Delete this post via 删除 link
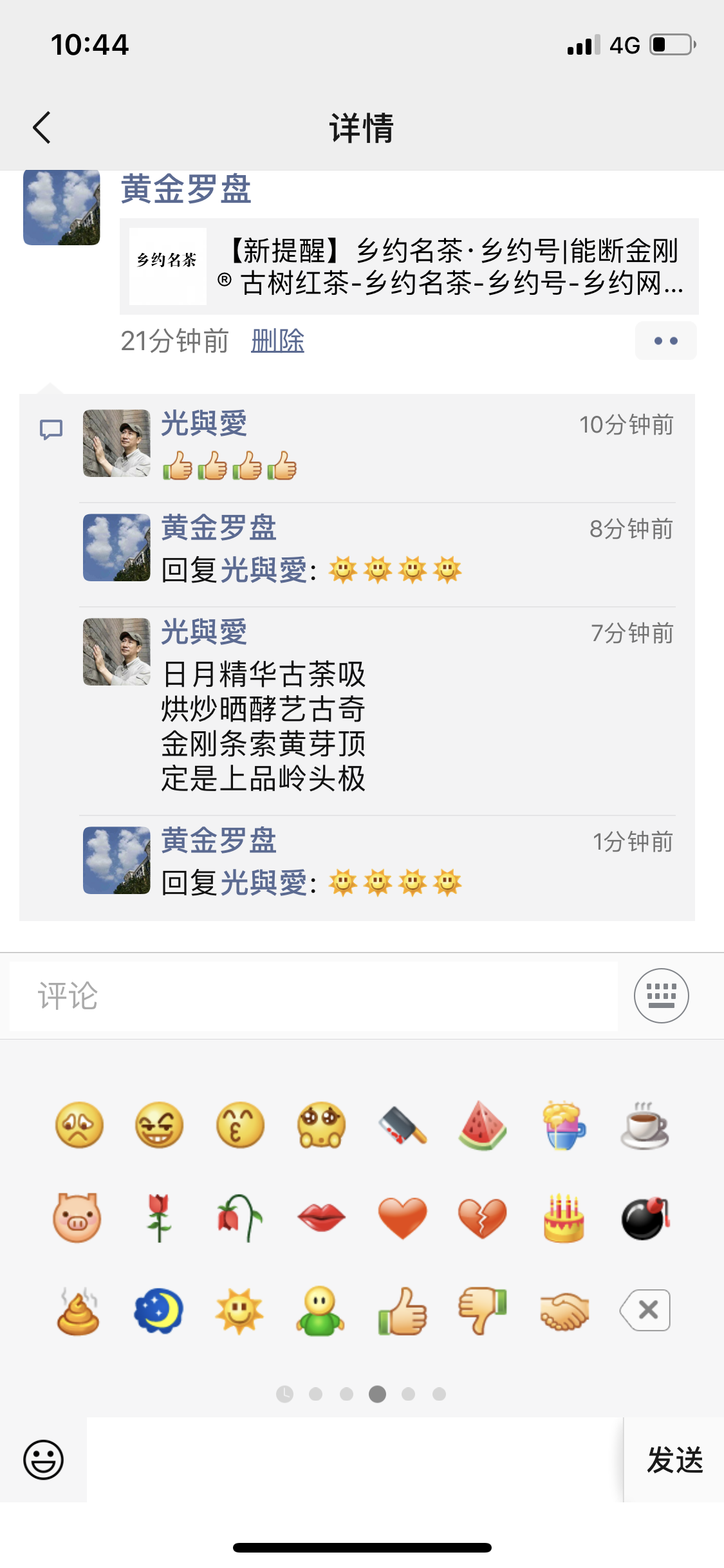Viewport: 724px width, 1568px height. (277, 341)
